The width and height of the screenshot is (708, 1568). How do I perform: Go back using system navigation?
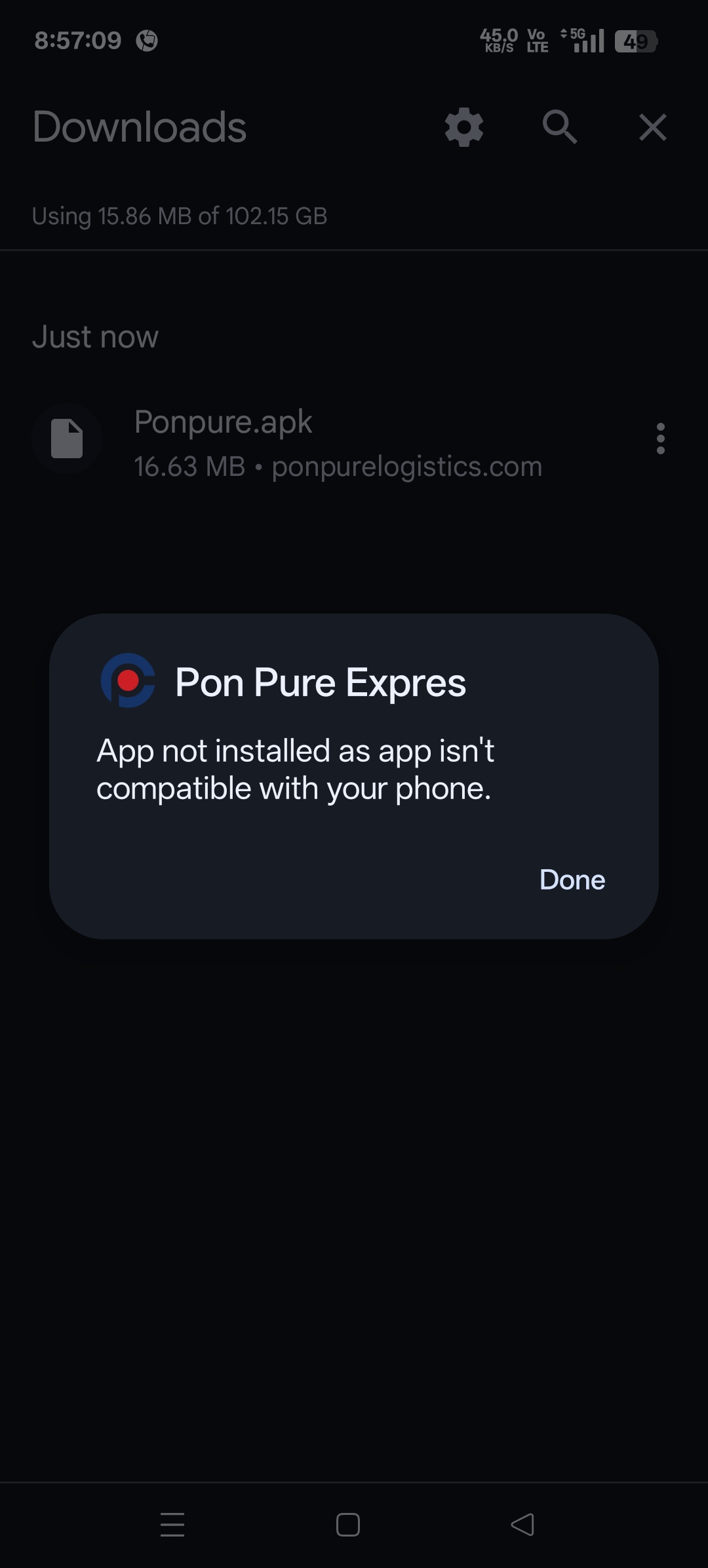[522, 1524]
